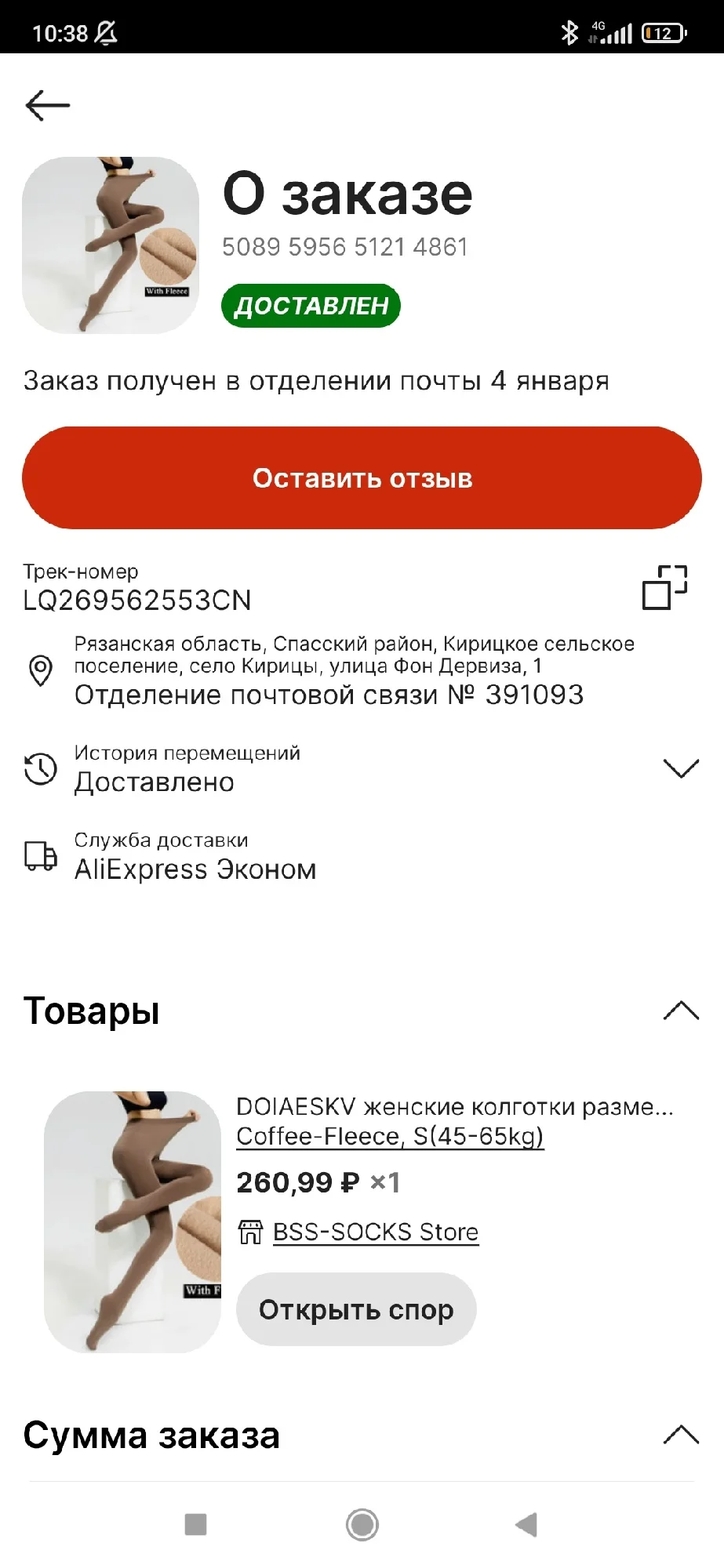Collapse the Товары section
724x1568 pixels.
click(x=680, y=1011)
